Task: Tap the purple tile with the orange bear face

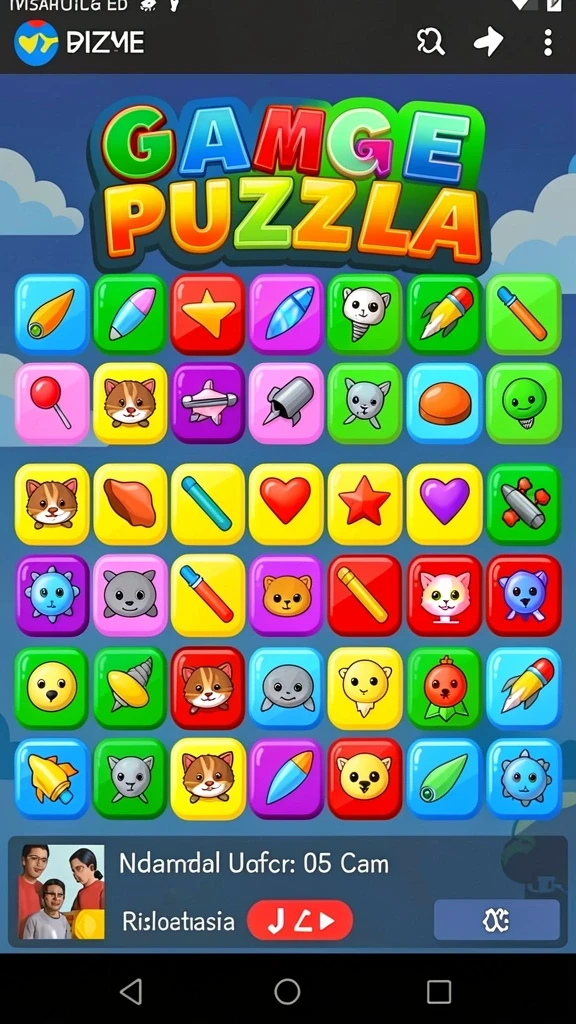Action: (285, 595)
